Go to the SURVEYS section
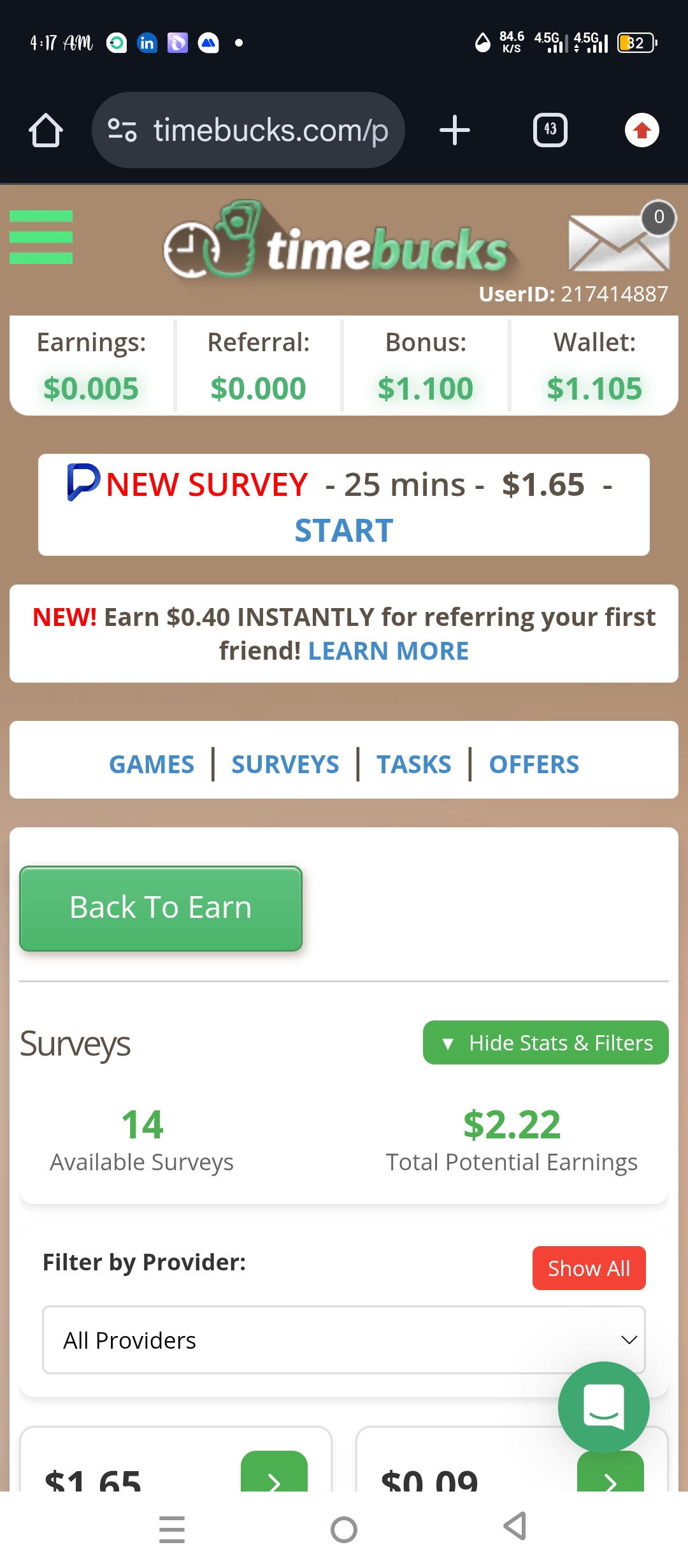Screen dimensions: 688x1568 point(285,764)
